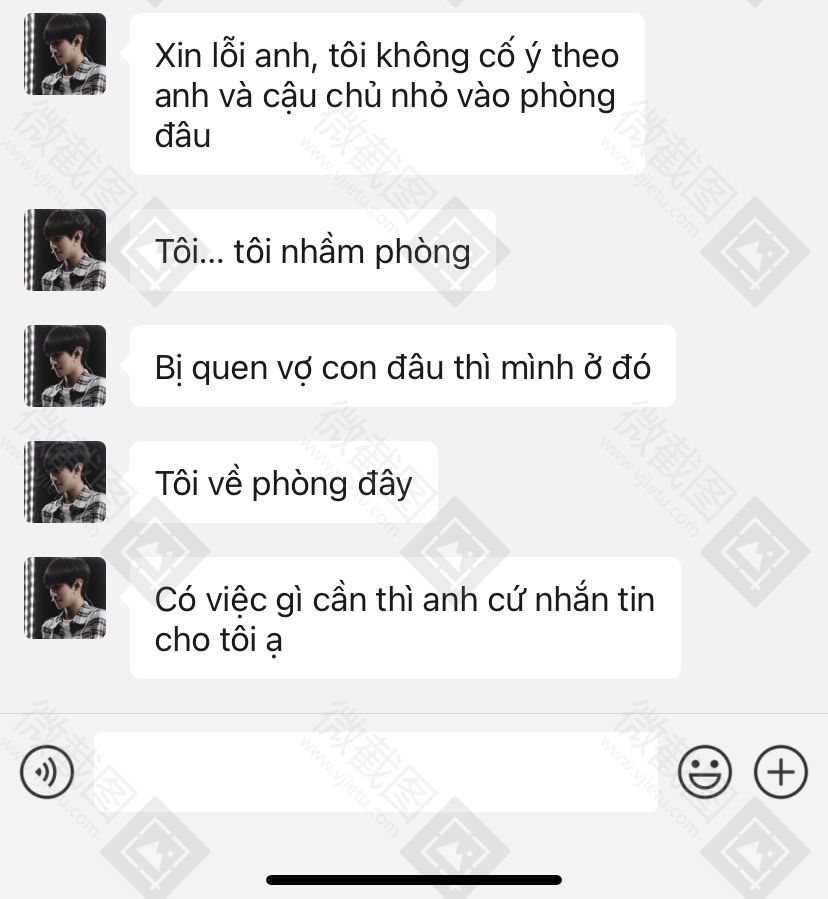
Task: Open avatar next to "Tôi về phòng đây" message
Action: [x=65, y=482]
